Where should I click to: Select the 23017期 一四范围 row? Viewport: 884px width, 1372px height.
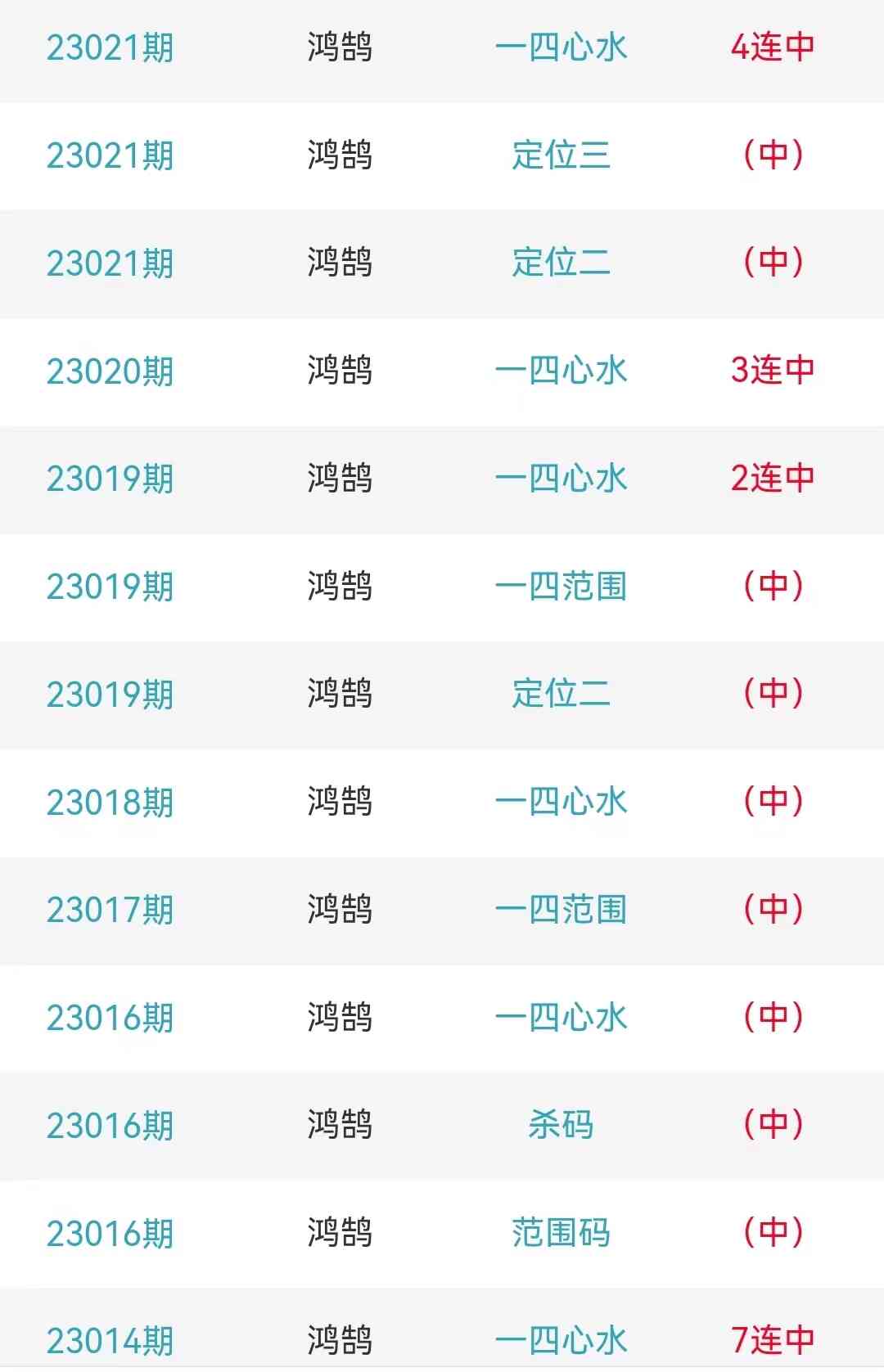point(561,910)
